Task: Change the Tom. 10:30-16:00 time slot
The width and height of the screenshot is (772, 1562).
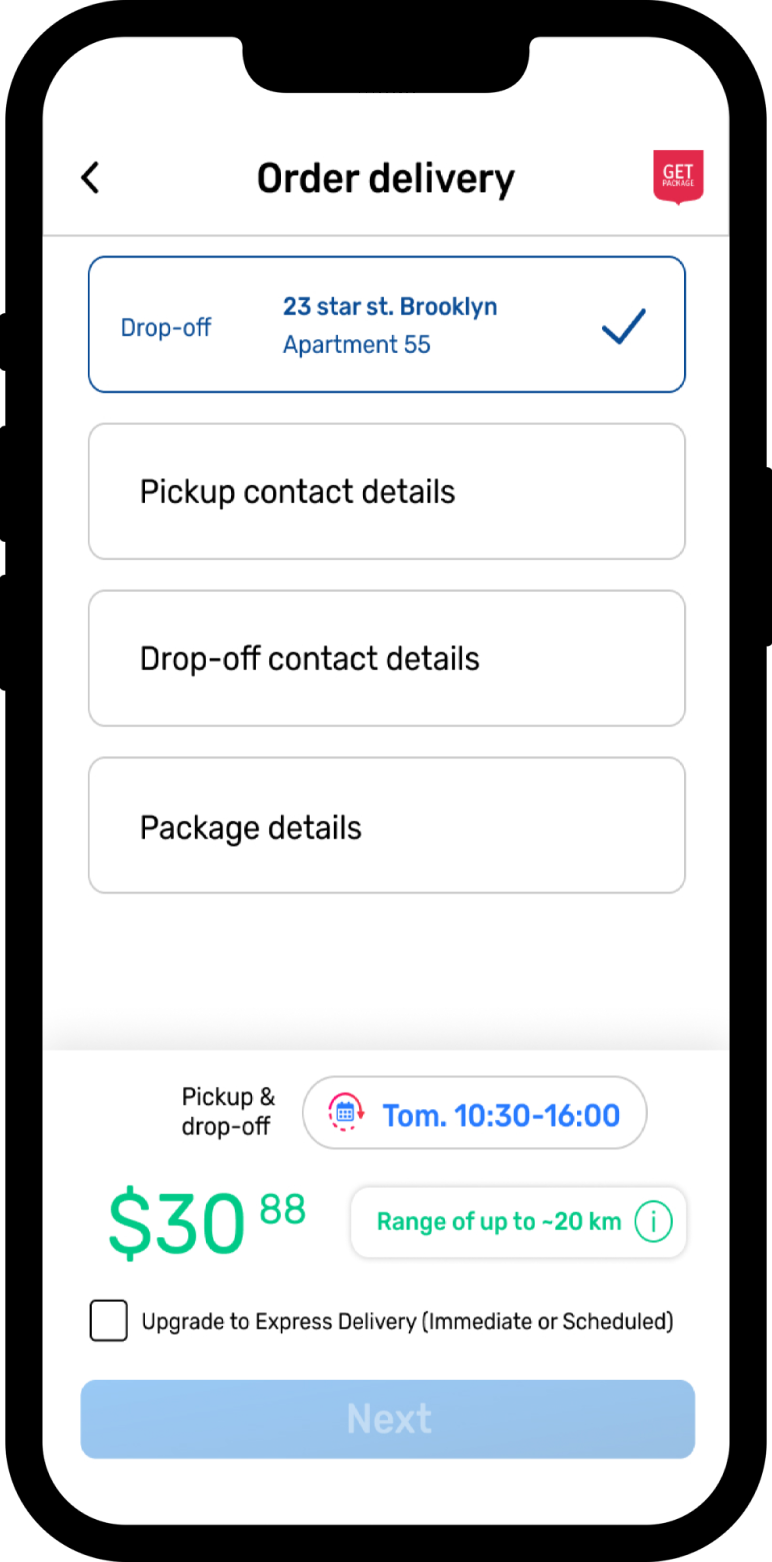Action: pos(475,1113)
